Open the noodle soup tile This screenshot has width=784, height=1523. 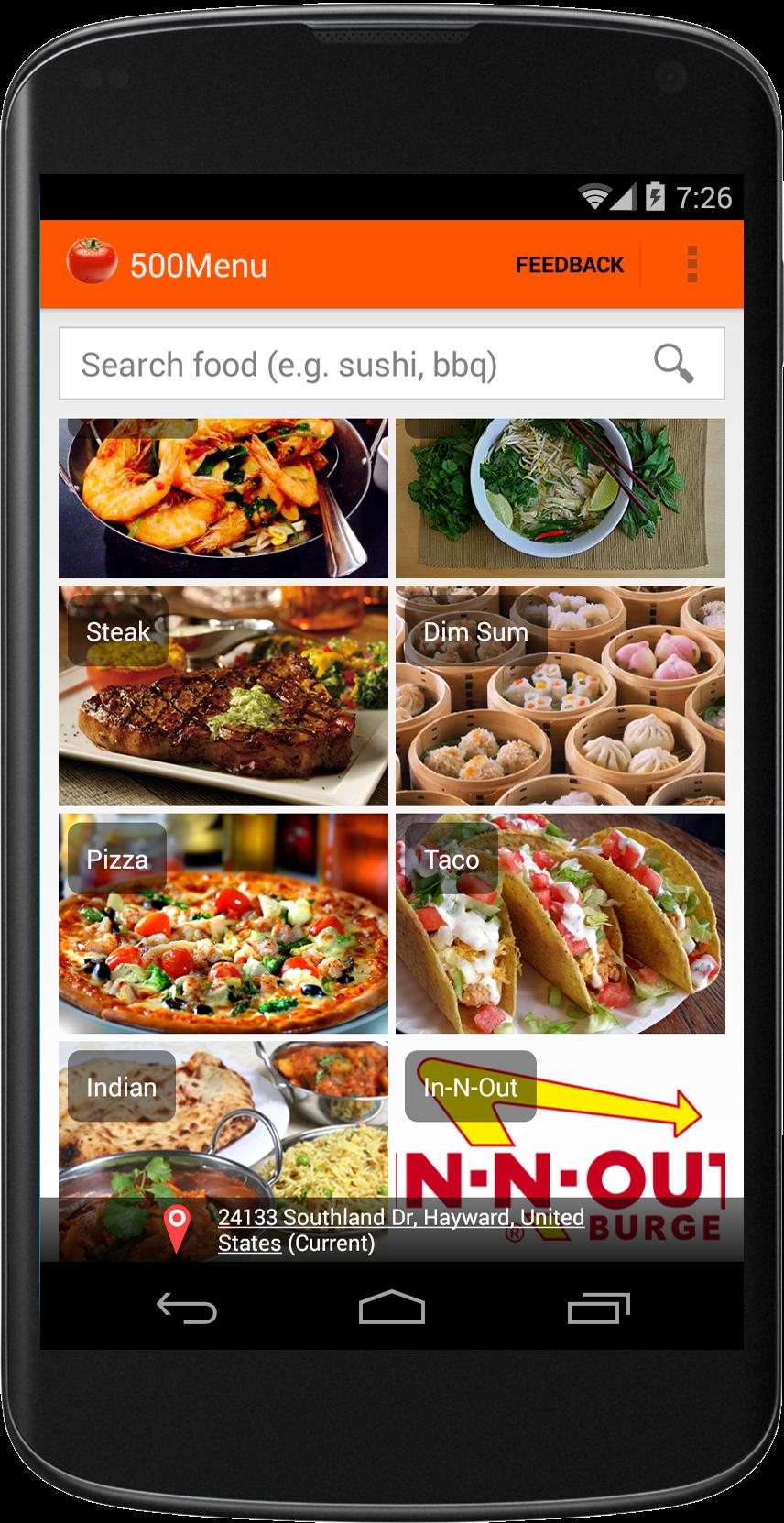pyautogui.click(x=560, y=499)
